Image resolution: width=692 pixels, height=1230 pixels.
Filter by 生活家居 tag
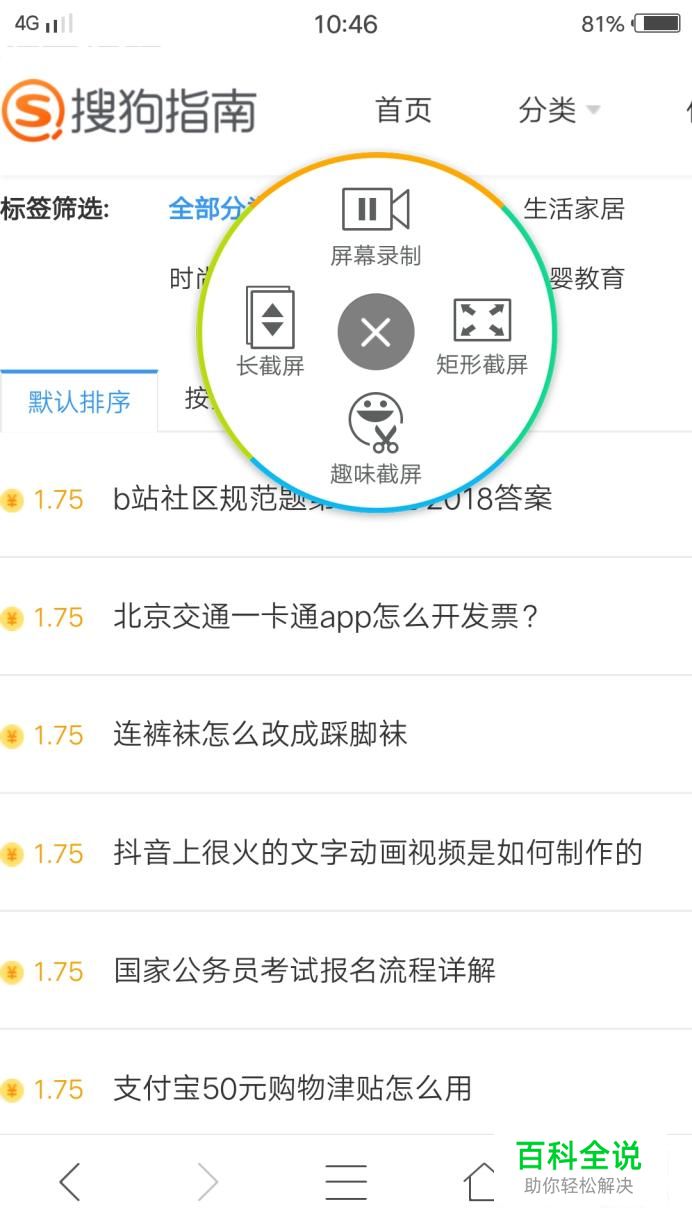[x=574, y=209]
